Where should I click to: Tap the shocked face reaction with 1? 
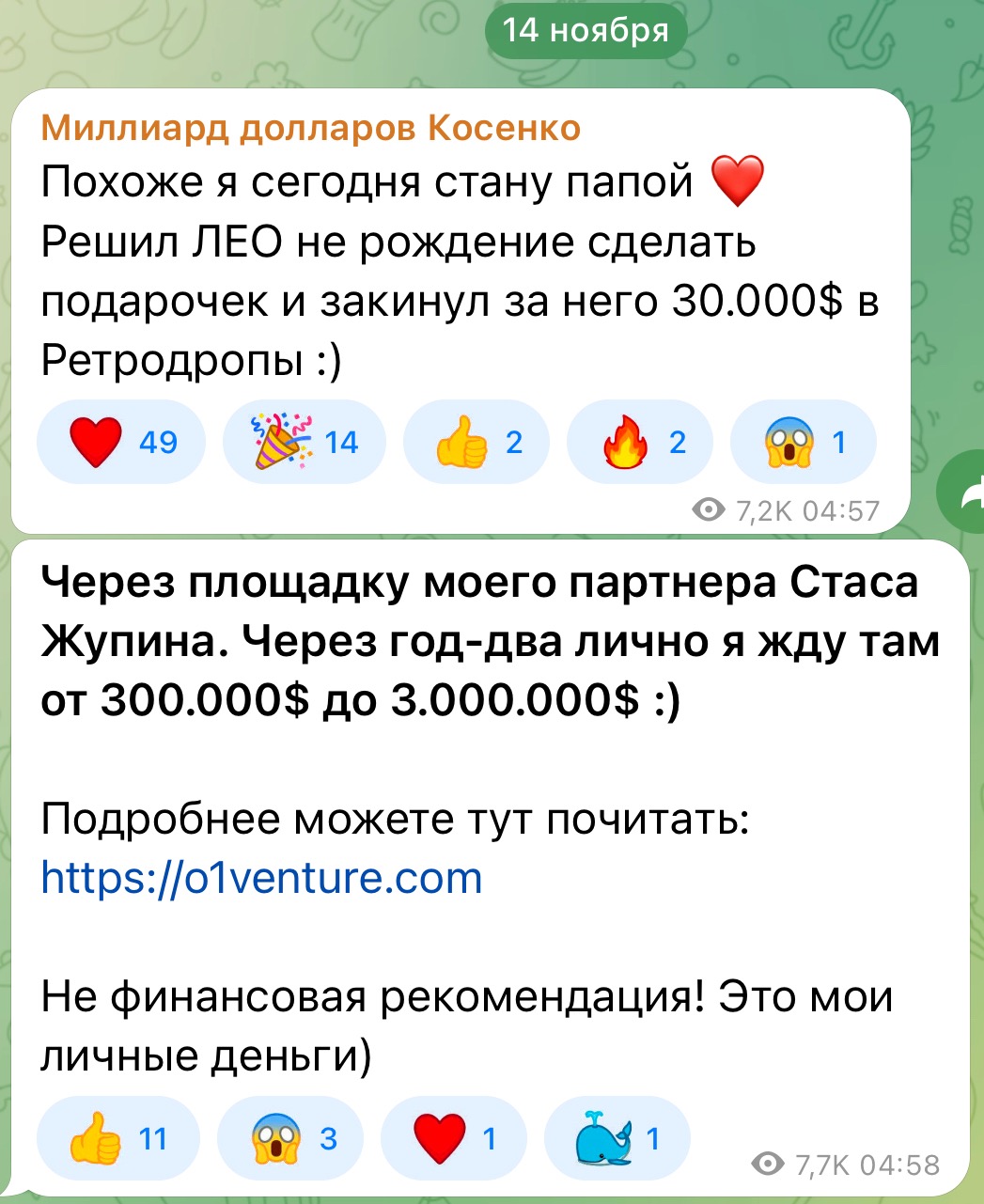click(804, 442)
